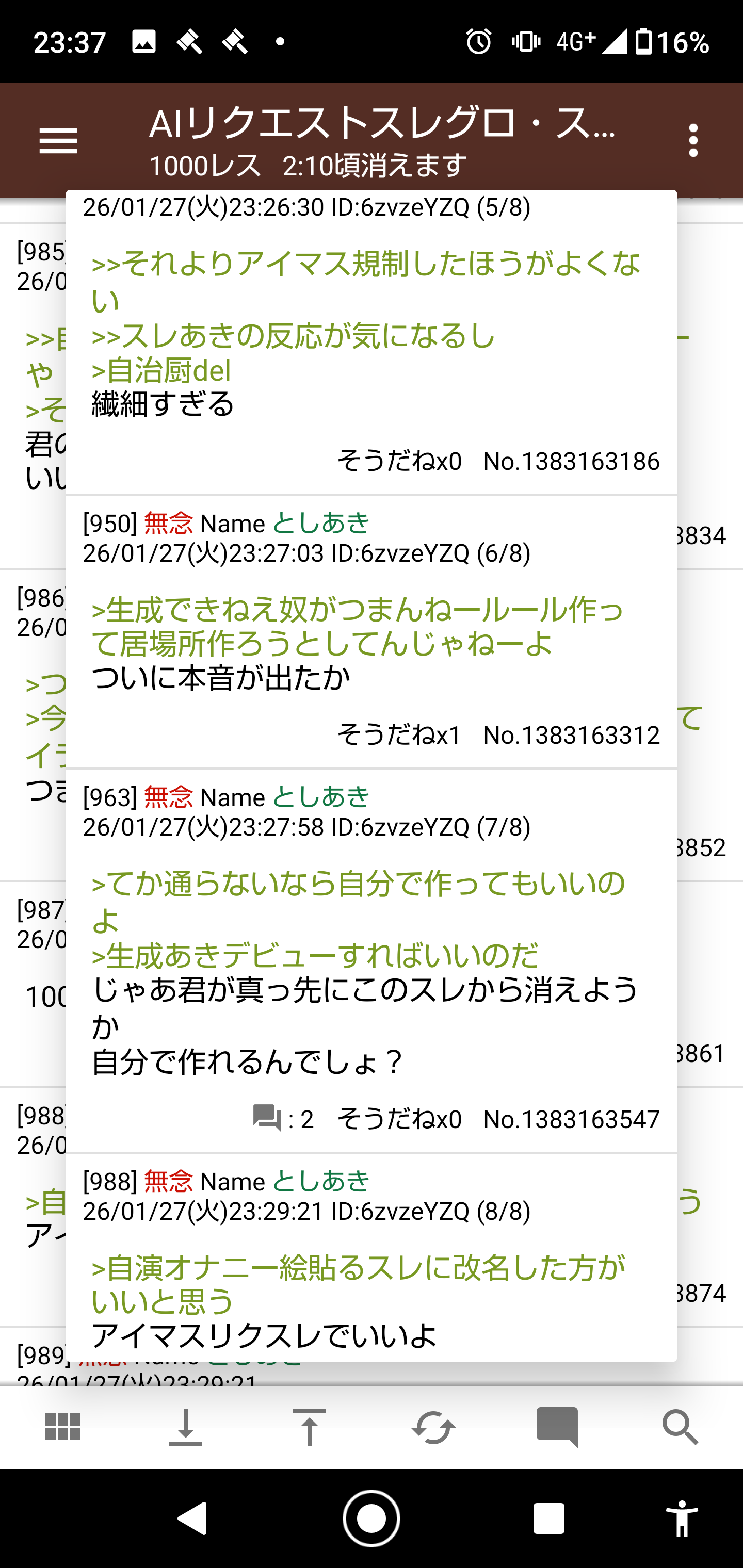Open the hamburger drawer menu
743x1568 pixels.
[x=58, y=141]
